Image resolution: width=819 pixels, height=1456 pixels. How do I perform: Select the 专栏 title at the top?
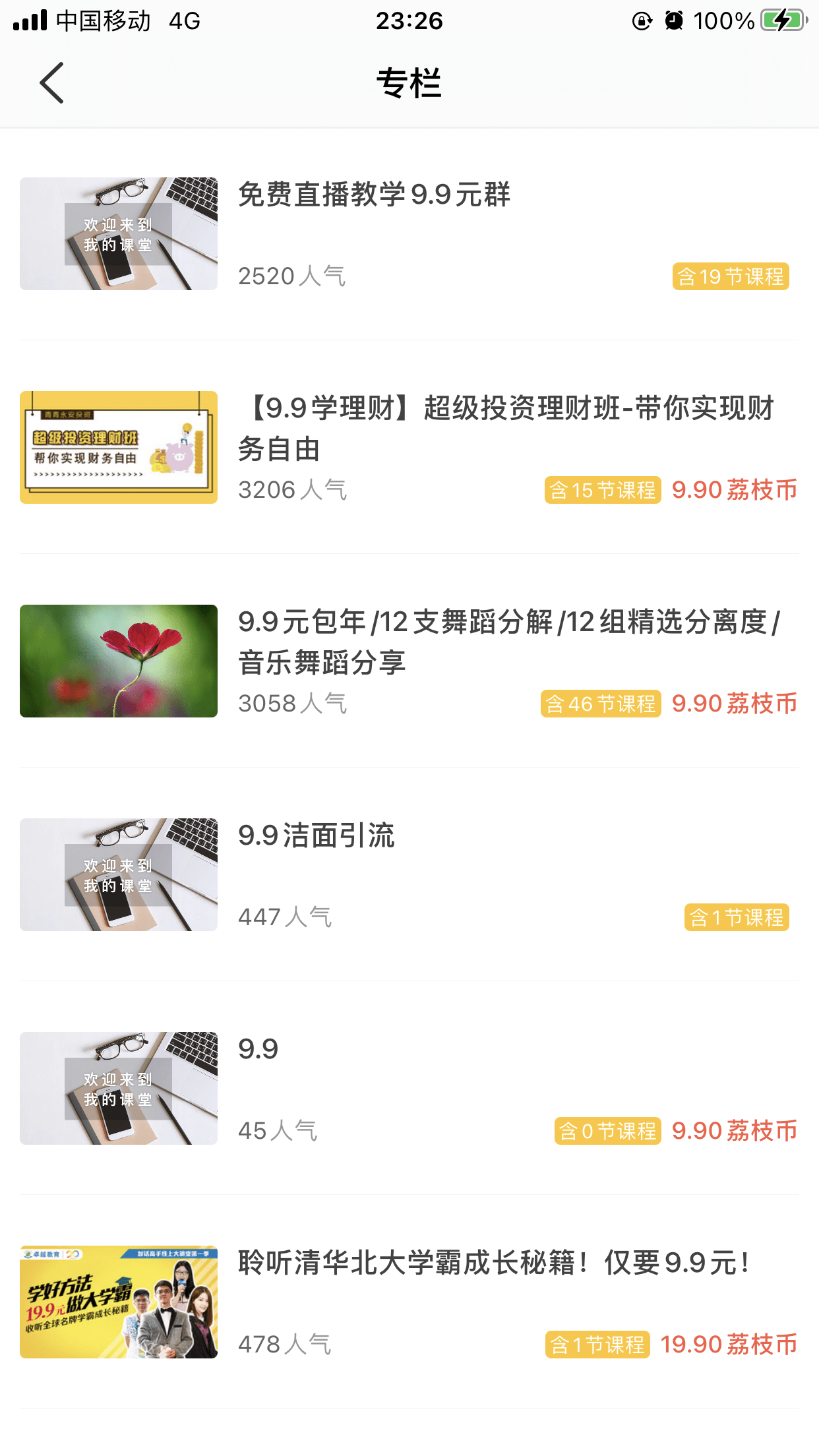[x=409, y=83]
